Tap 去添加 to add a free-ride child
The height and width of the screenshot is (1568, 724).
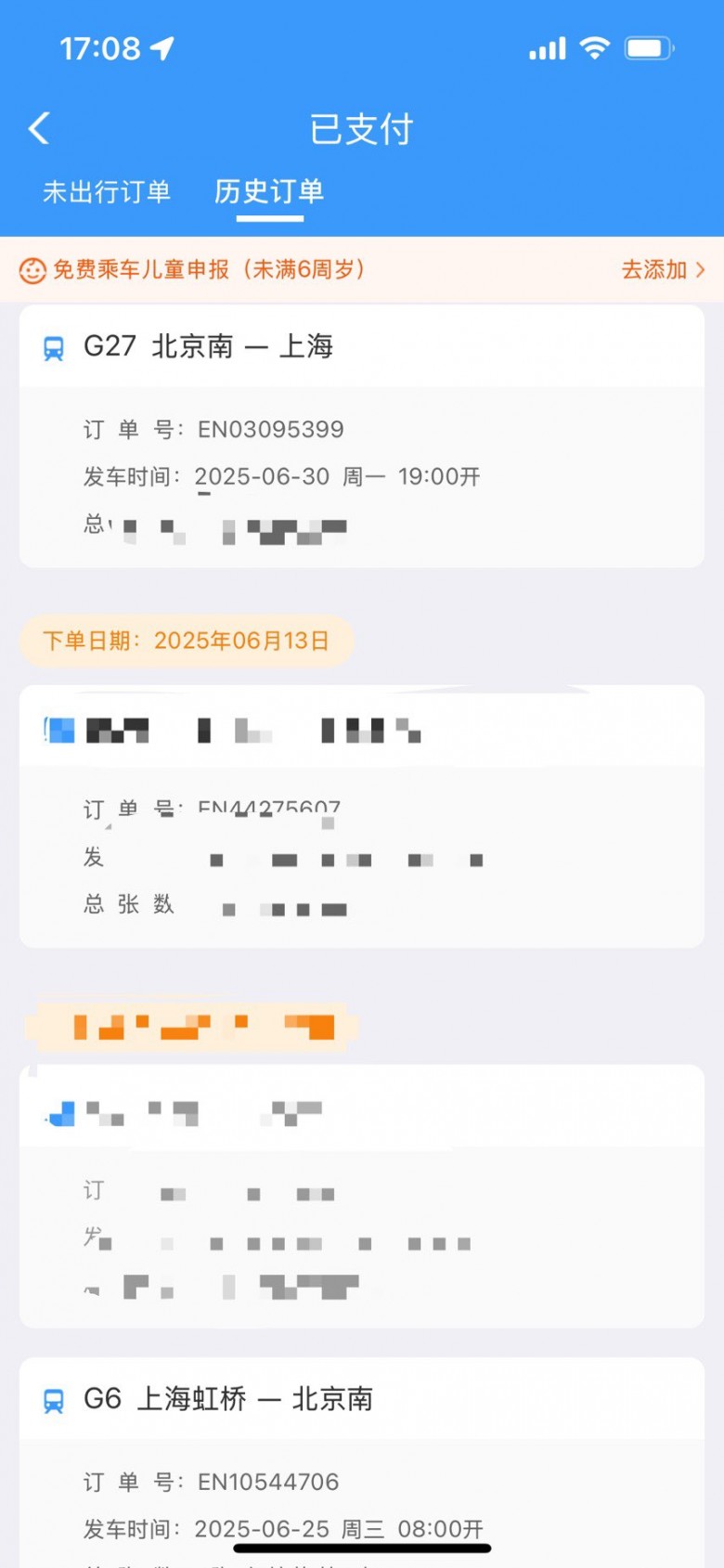pyautogui.click(x=662, y=270)
